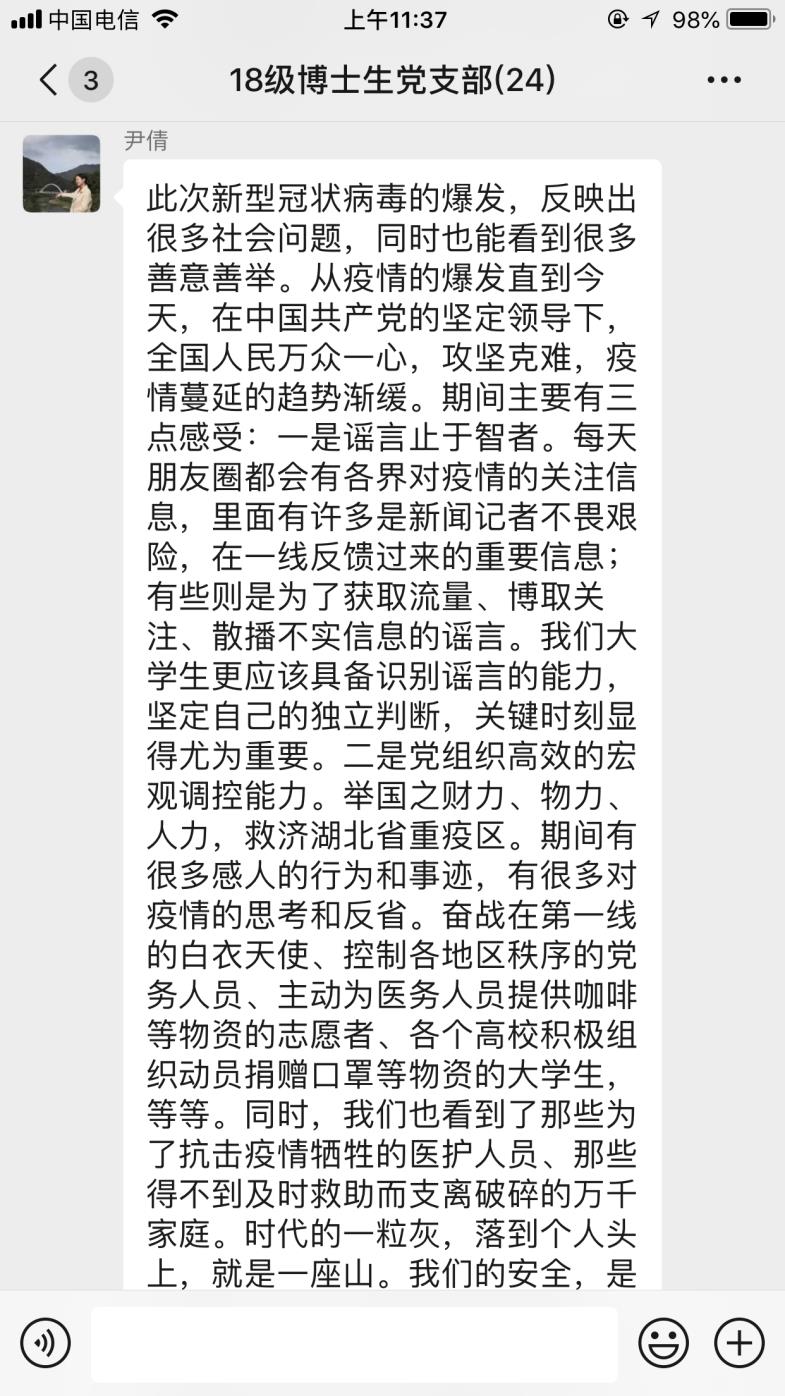Screen dimensions: 785x1396
Task: Open 尹倩's profile avatar
Action: (61, 174)
